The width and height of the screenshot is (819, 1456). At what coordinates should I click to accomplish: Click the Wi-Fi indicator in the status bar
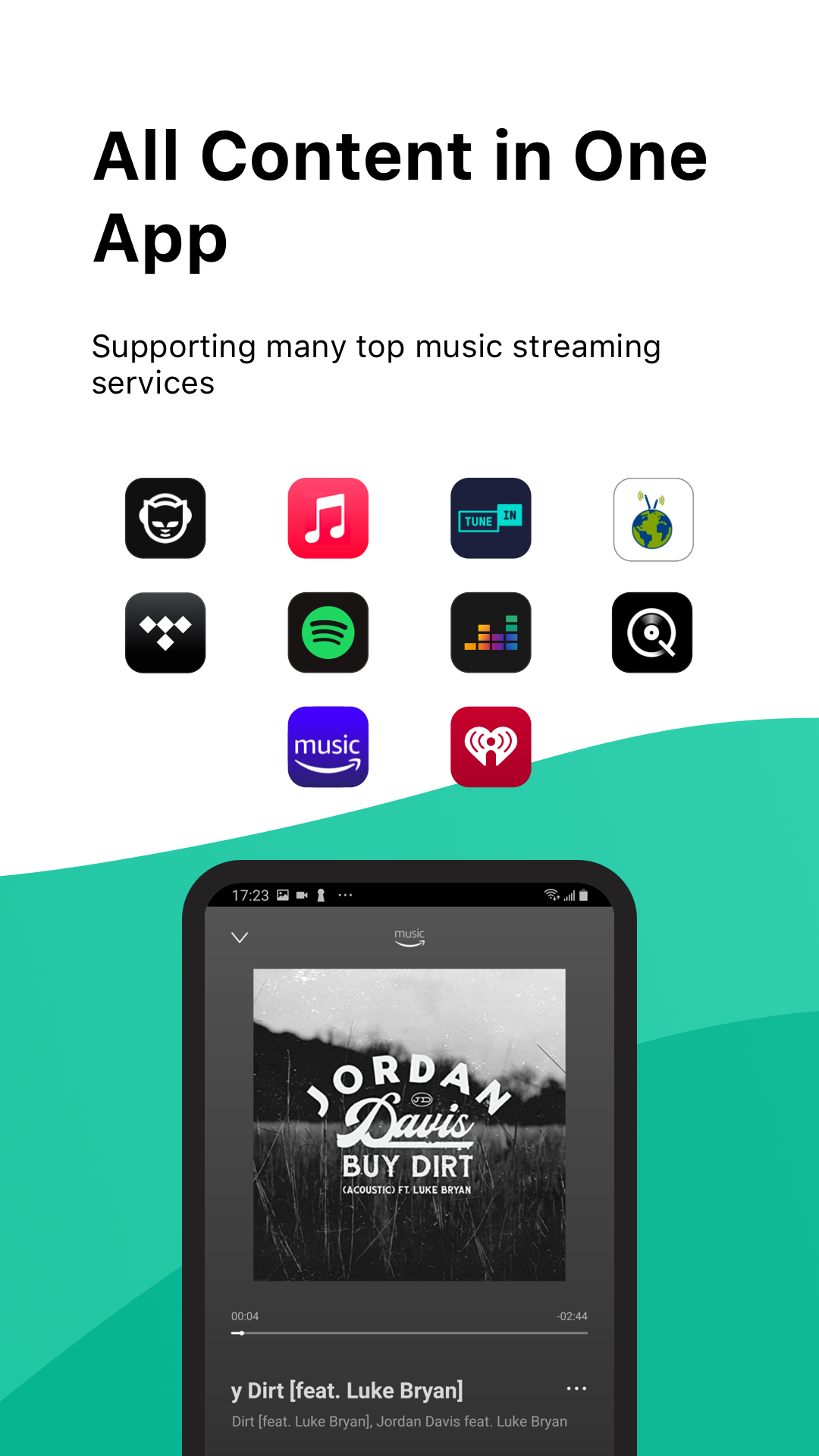[x=551, y=895]
